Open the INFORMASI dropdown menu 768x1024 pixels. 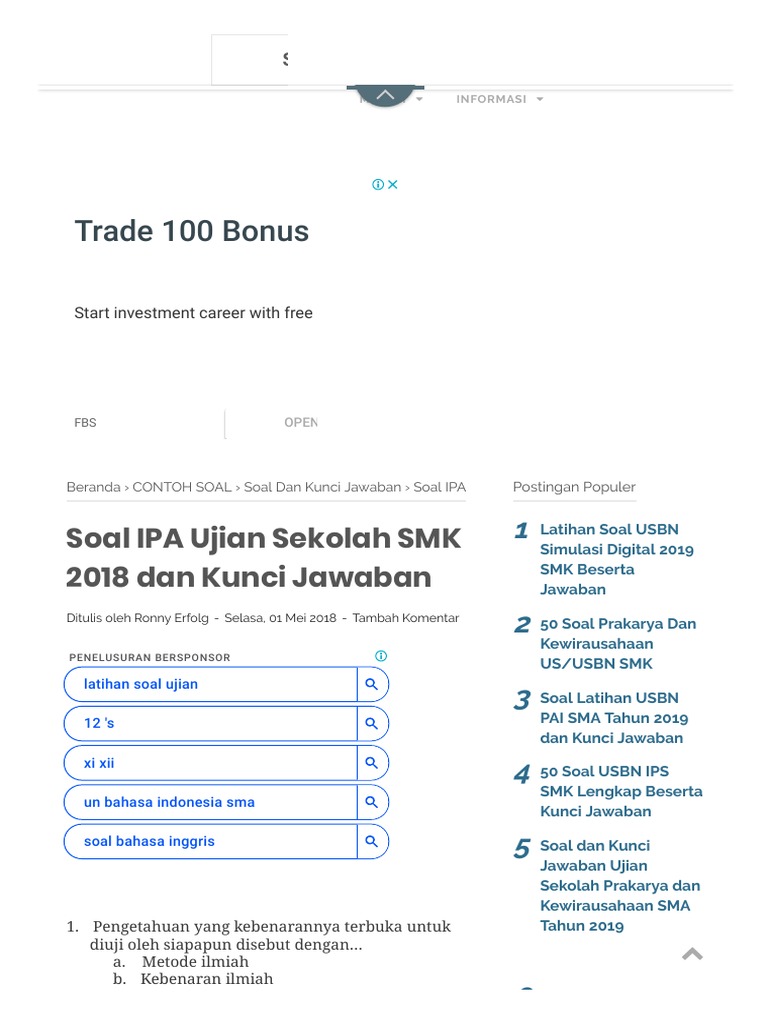(500, 99)
